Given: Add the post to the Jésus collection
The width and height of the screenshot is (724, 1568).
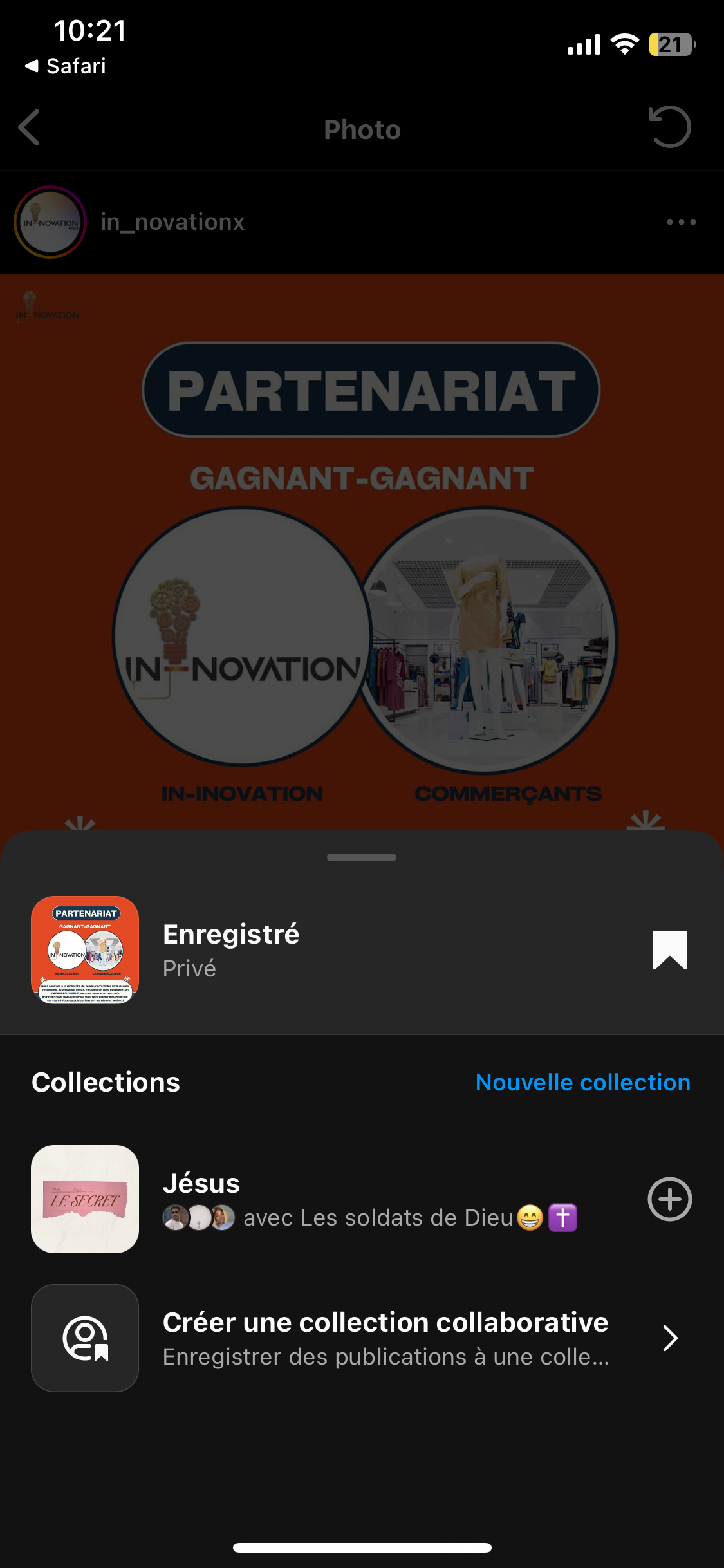Looking at the screenshot, I should tap(669, 1199).
